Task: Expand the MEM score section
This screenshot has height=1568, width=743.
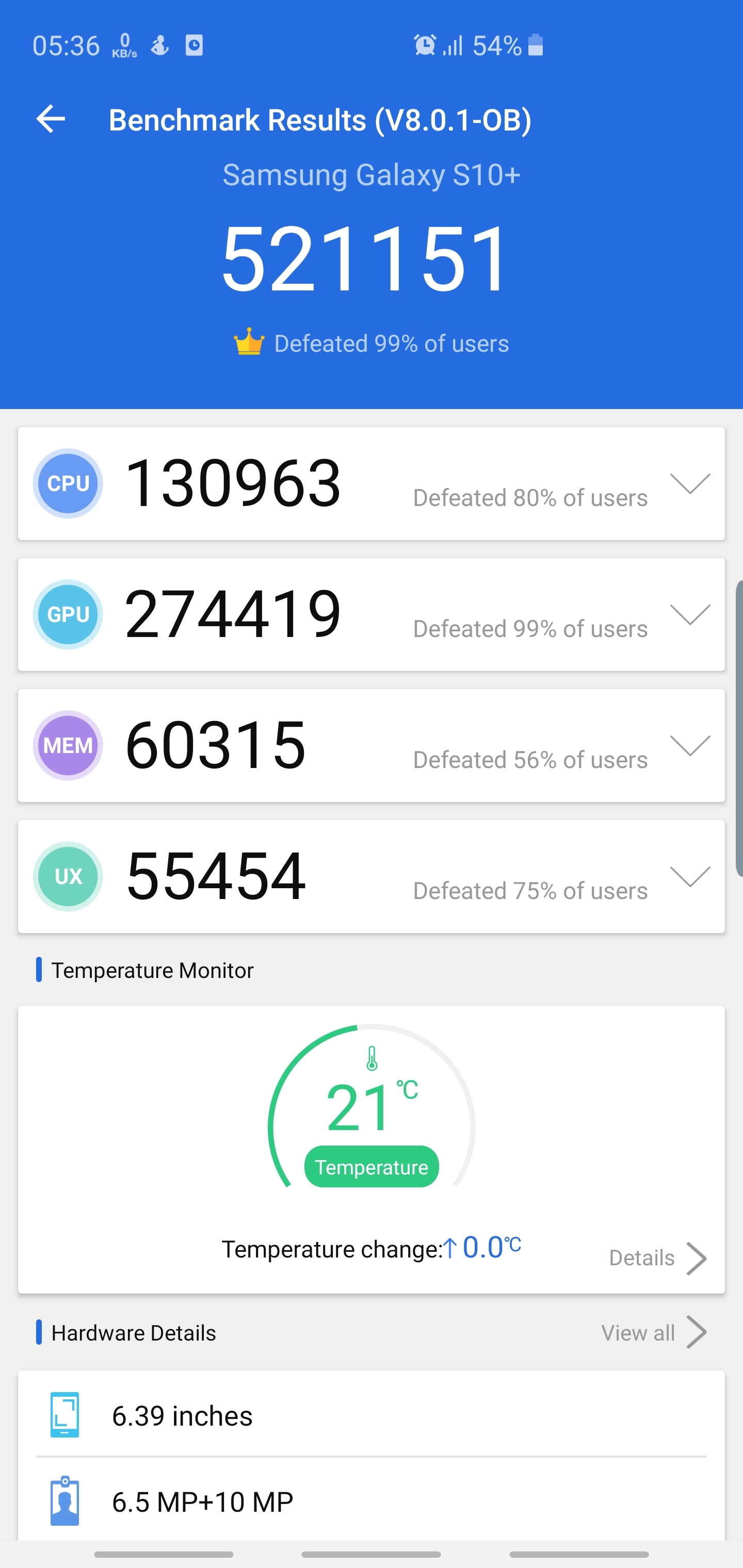Action: pyautogui.click(x=689, y=745)
